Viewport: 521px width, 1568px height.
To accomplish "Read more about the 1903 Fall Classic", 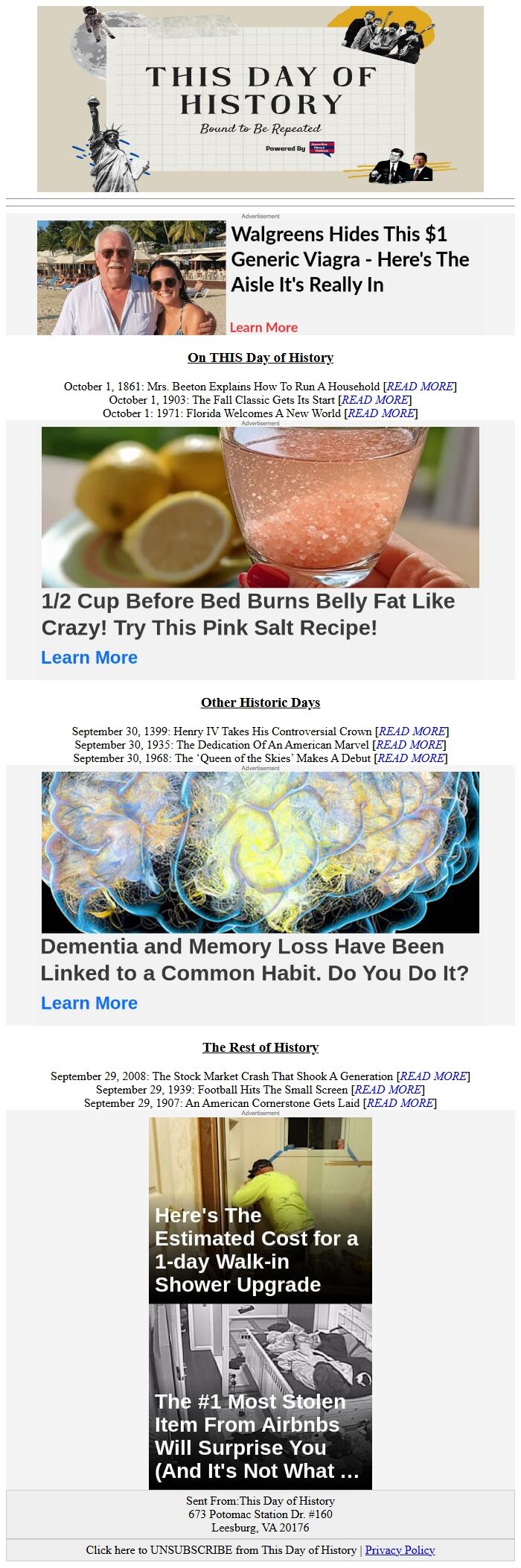I will tap(375, 400).
